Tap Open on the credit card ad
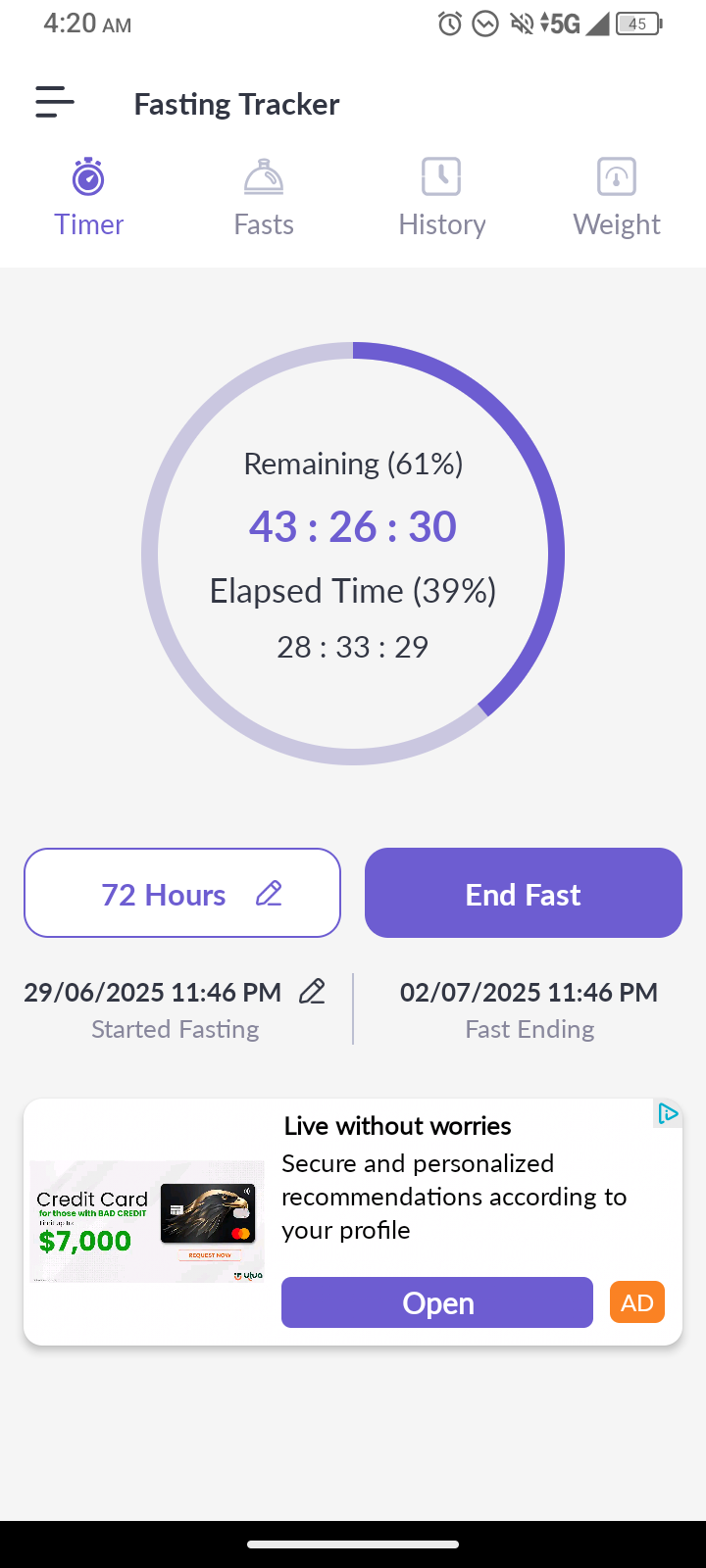Image resolution: width=706 pixels, height=1568 pixels. click(437, 1302)
